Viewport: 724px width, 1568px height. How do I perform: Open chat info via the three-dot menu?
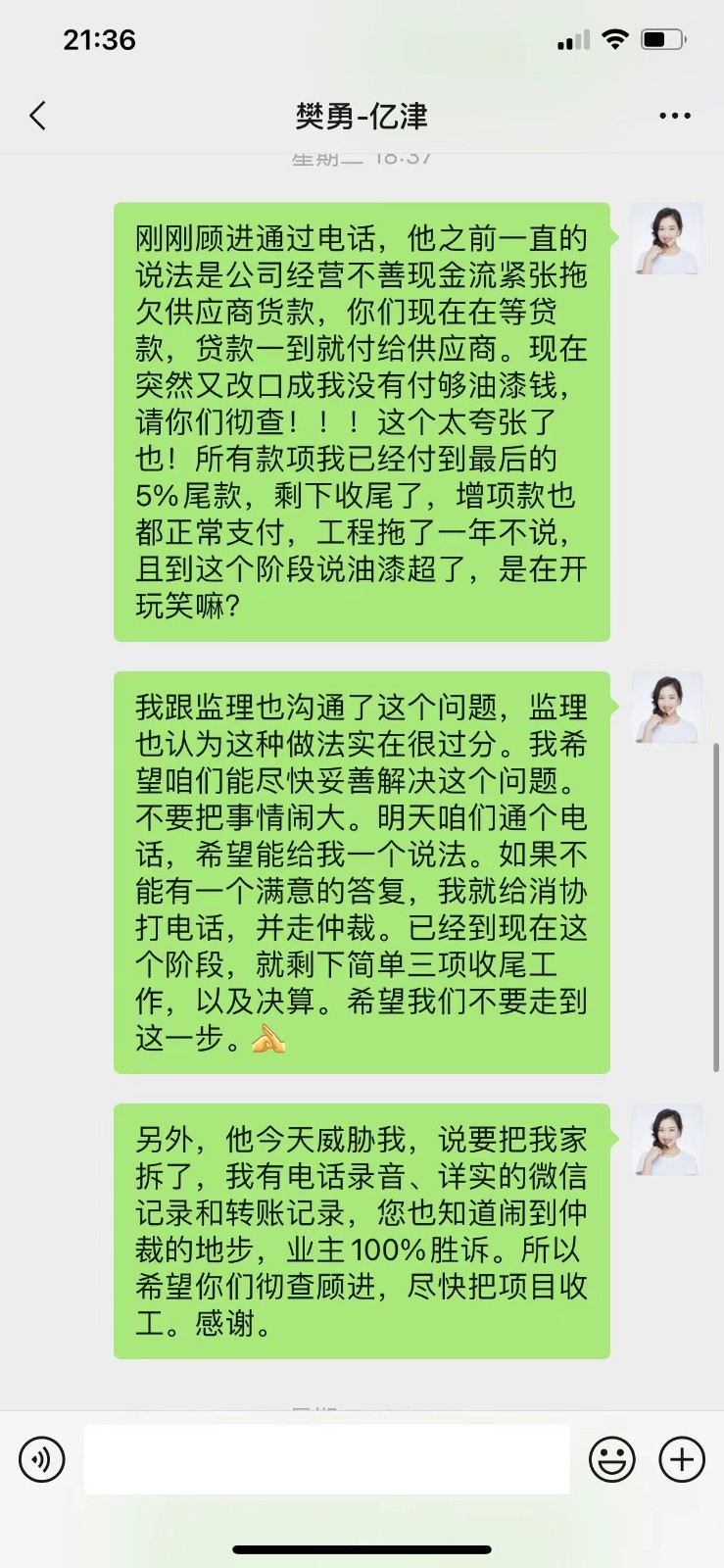pos(674,116)
